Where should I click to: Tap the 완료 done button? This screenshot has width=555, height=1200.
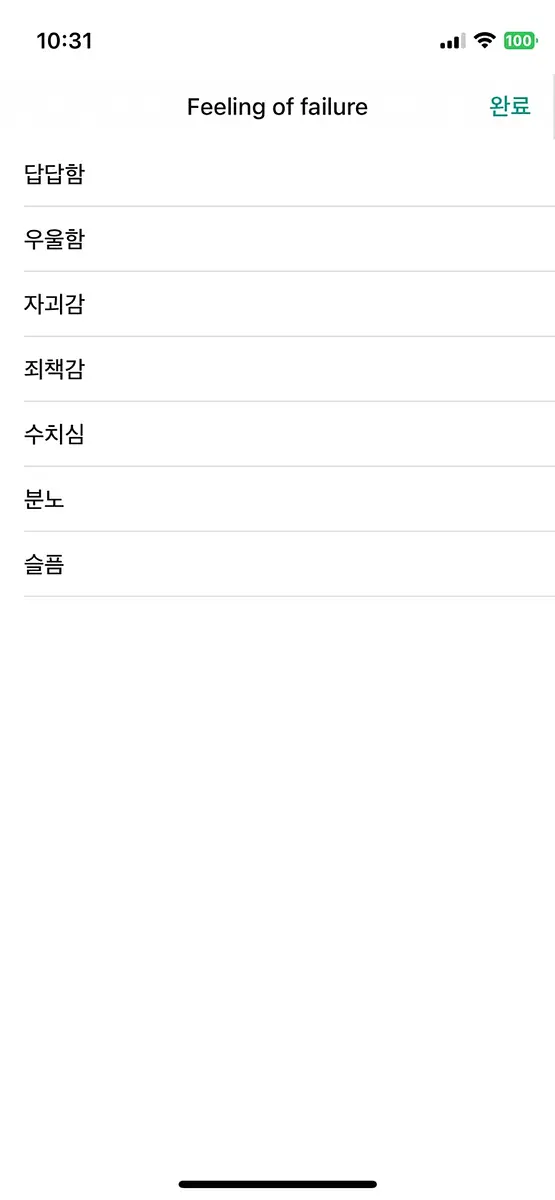click(x=510, y=106)
